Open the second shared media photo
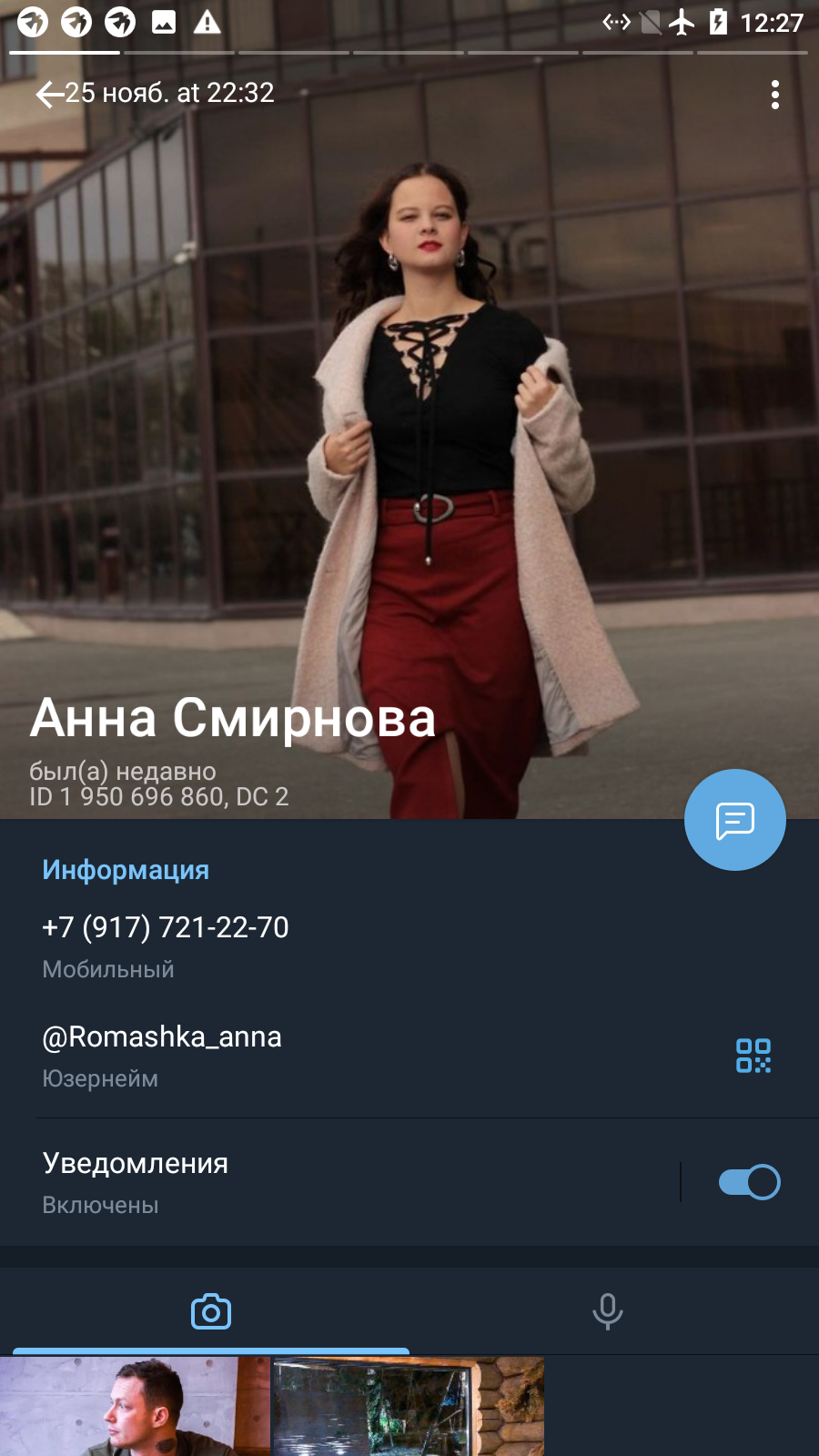 coord(409,1407)
